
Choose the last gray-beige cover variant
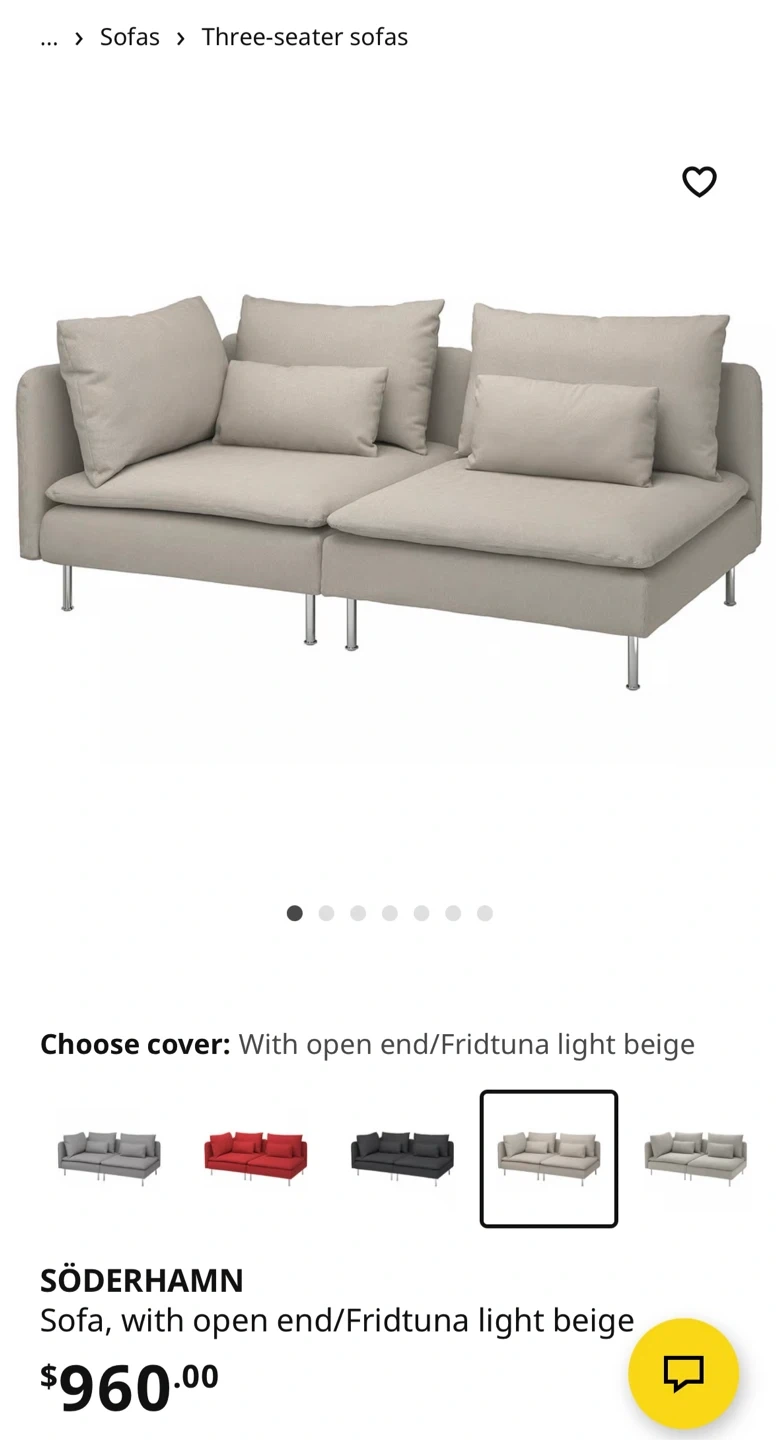[x=696, y=1158]
